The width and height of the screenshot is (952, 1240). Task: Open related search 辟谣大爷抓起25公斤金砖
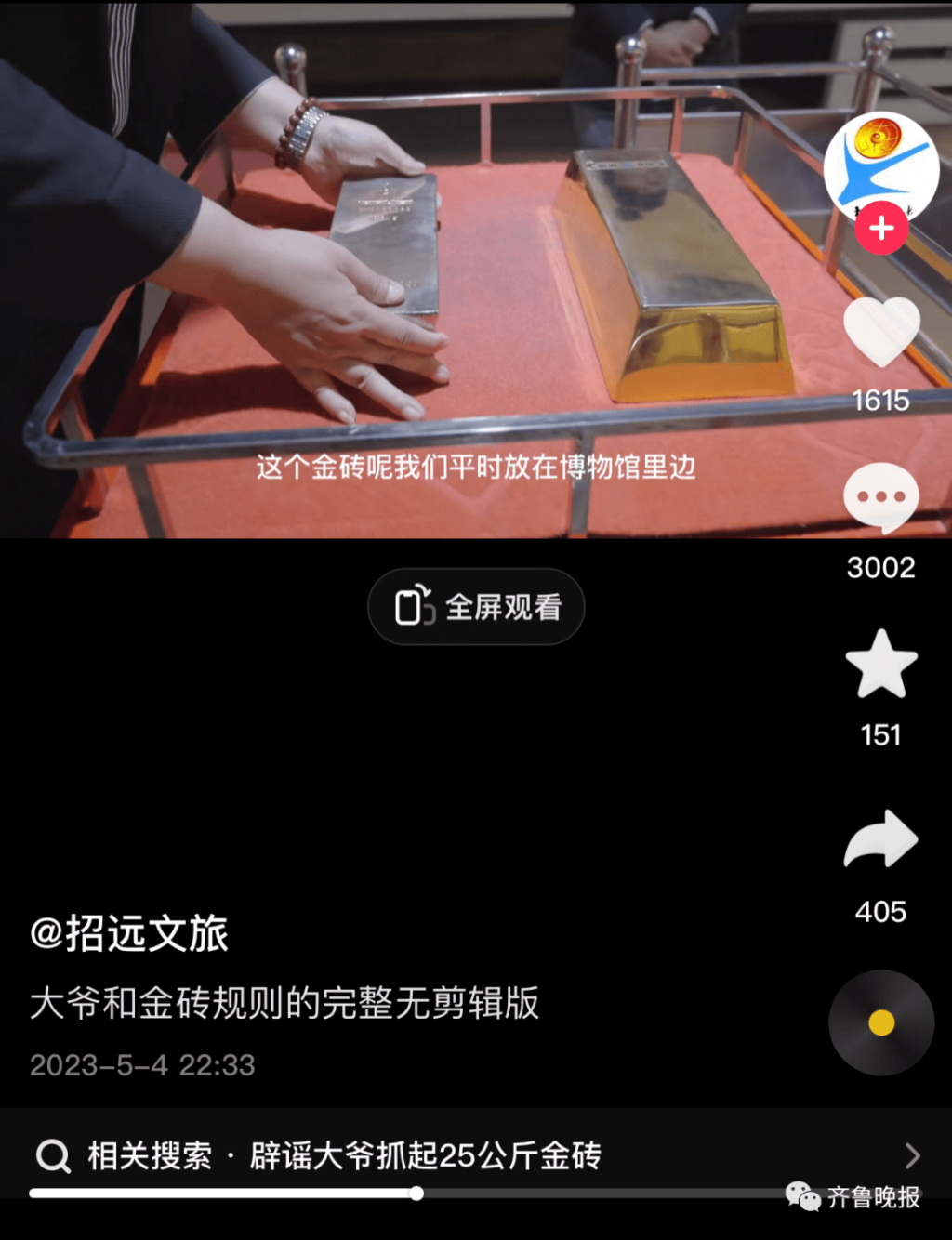(424, 1155)
